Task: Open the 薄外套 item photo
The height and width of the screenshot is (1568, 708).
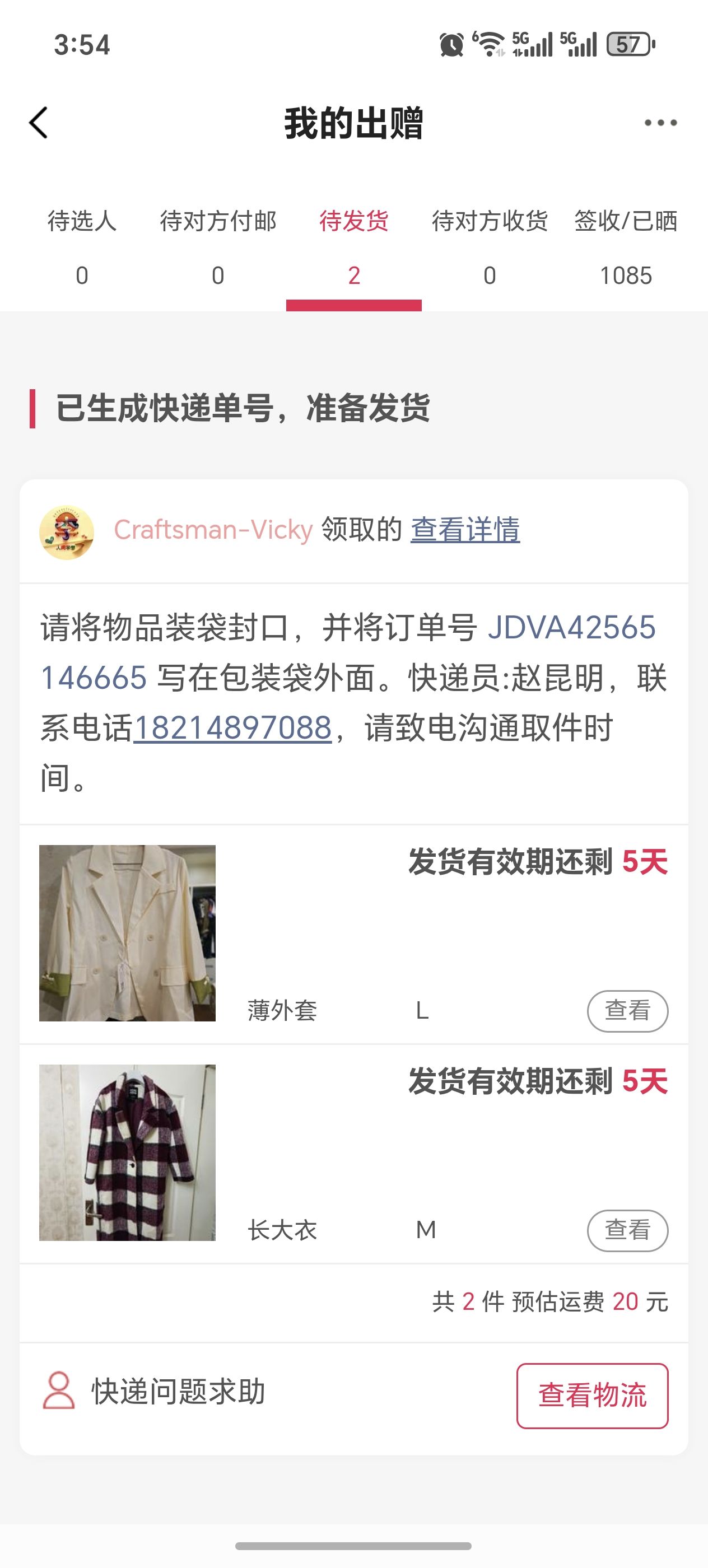Action: [127, 933]
